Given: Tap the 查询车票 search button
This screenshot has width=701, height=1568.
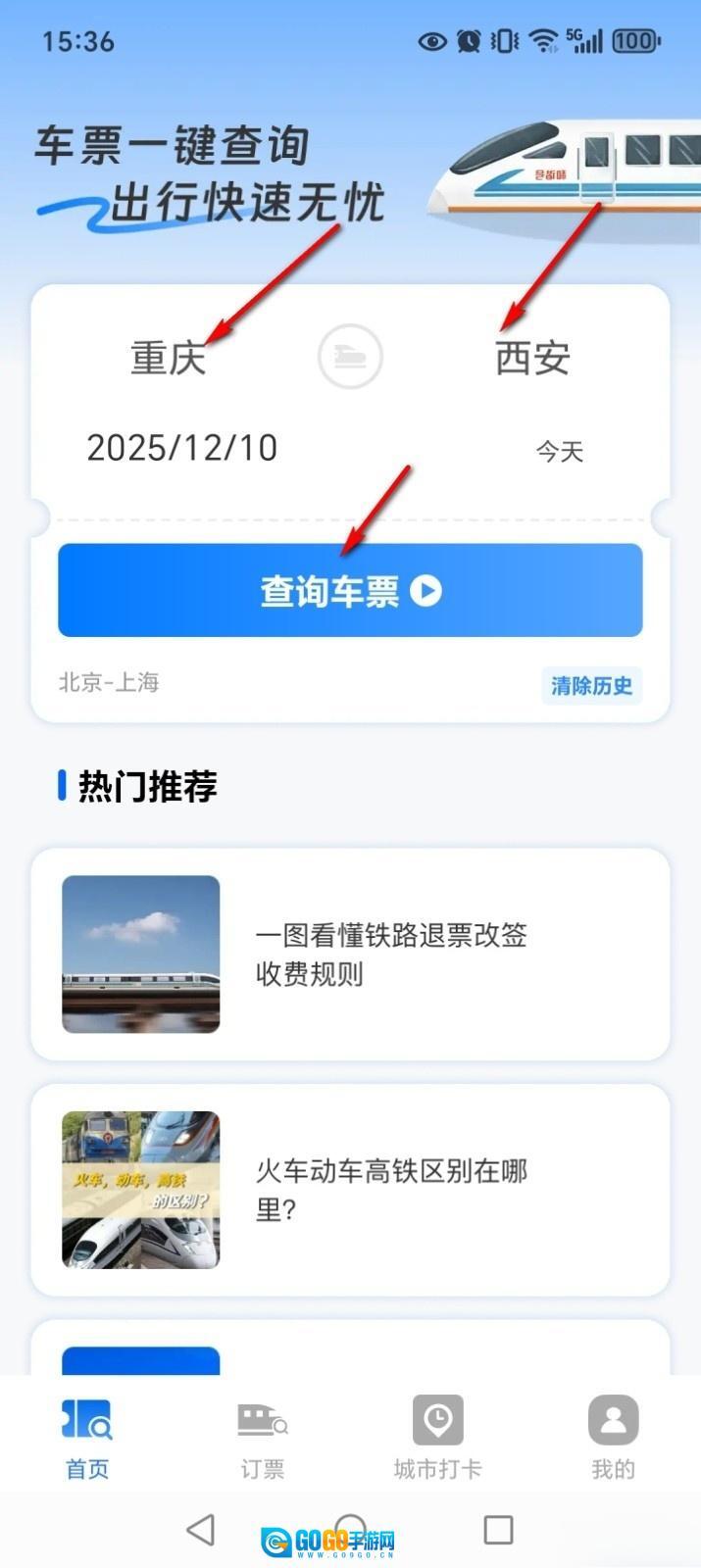Looking at the screenshot, I should [350, 591].
